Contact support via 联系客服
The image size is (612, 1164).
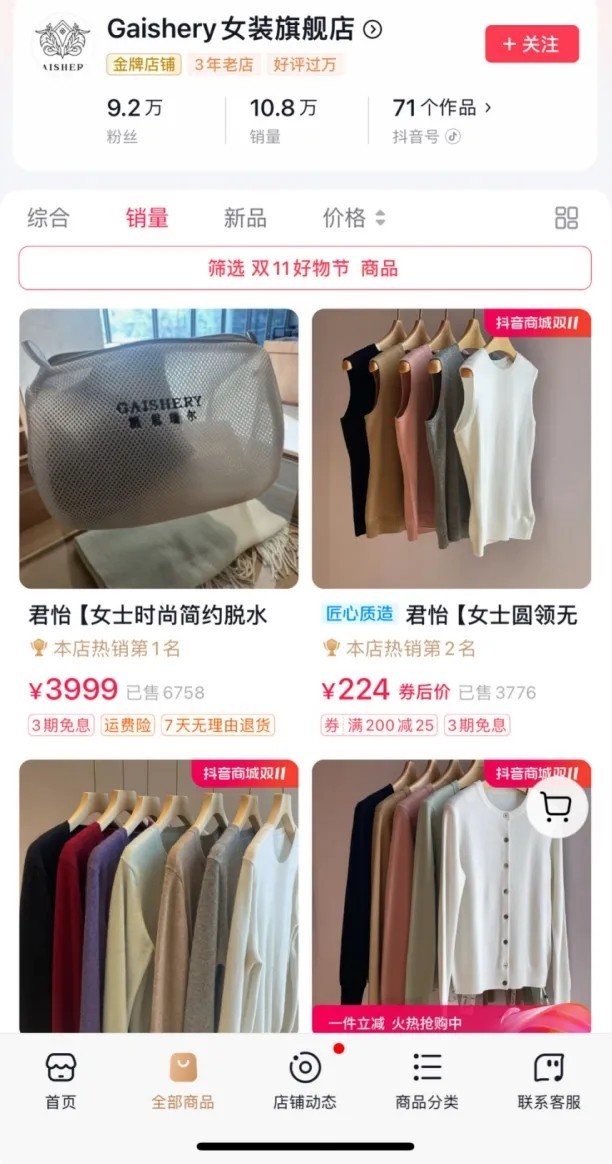coord(549,1081)
